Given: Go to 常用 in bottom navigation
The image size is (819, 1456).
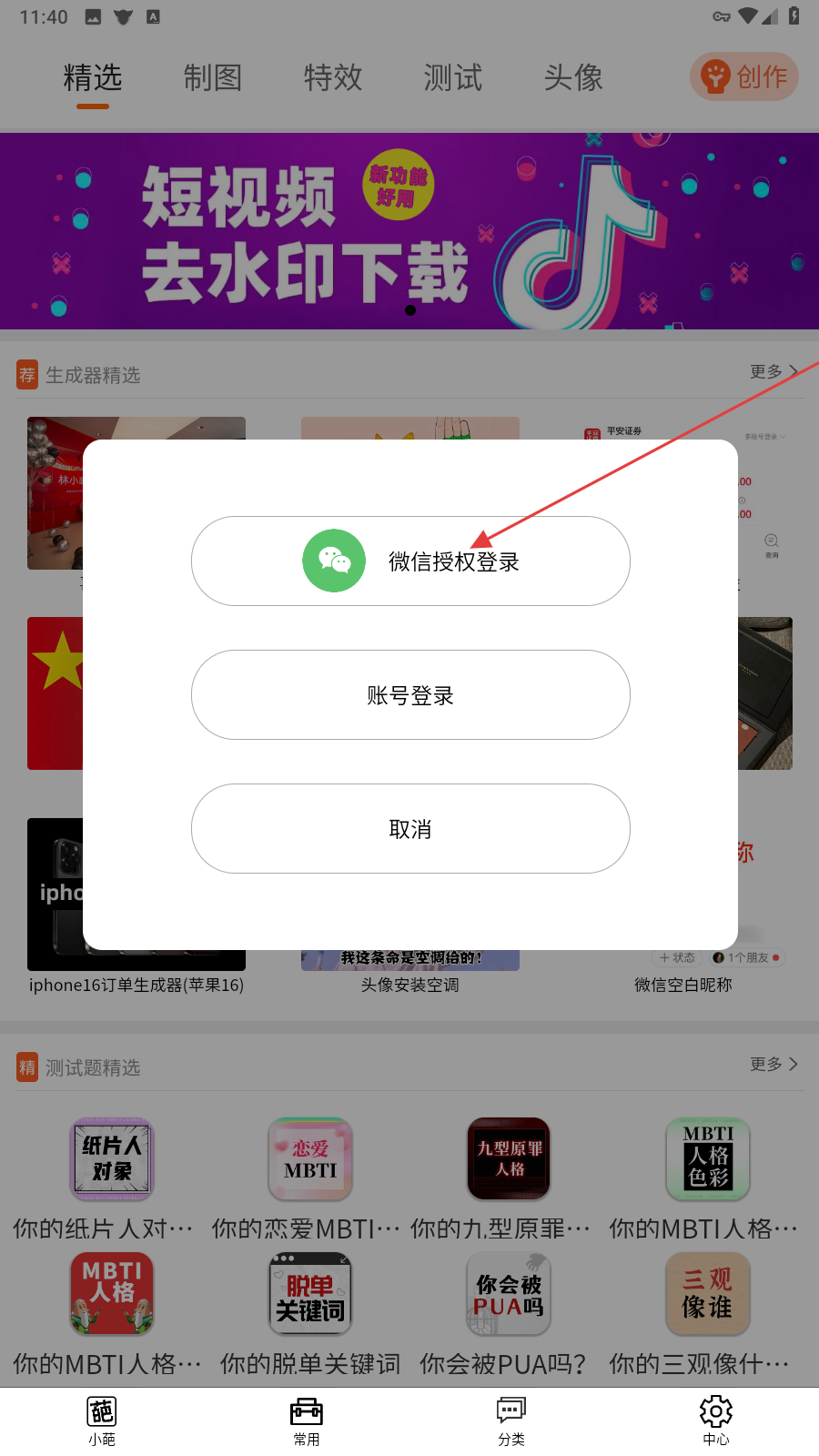Looking at the screenshot, I should (x=307, y=1421).
